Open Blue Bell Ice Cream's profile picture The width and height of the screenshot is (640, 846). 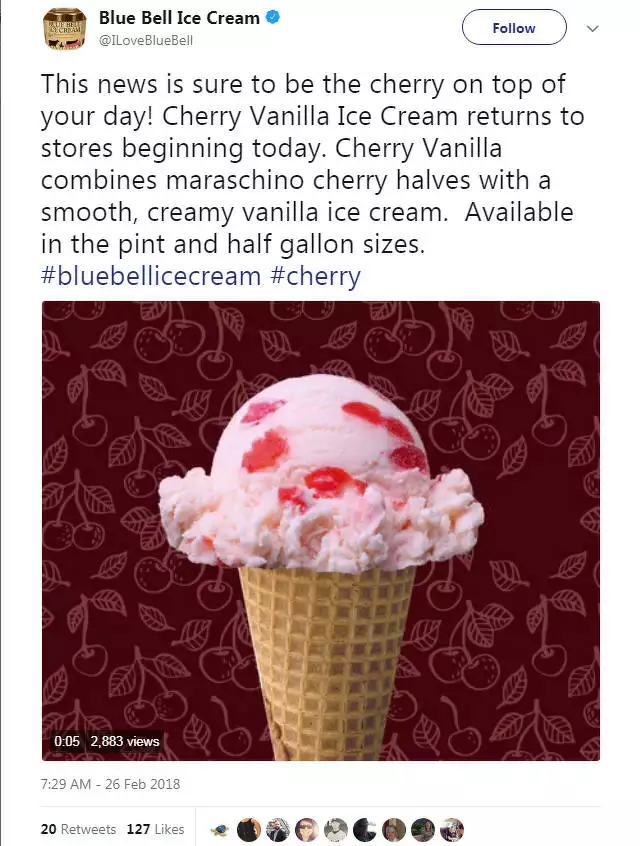(x=63, y=28)
